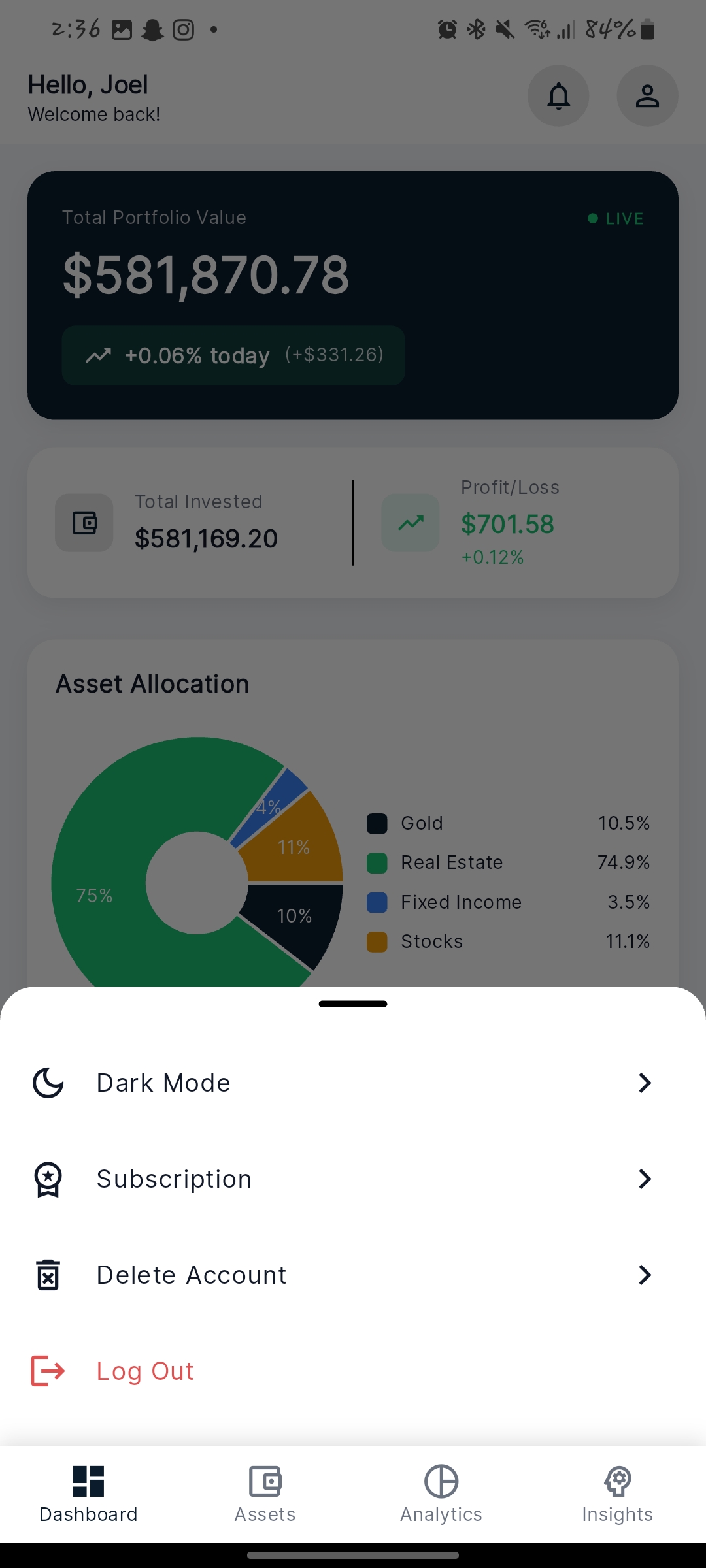
Task: Tap the bottom sheet drag handle
Action: coord(353,1004)
